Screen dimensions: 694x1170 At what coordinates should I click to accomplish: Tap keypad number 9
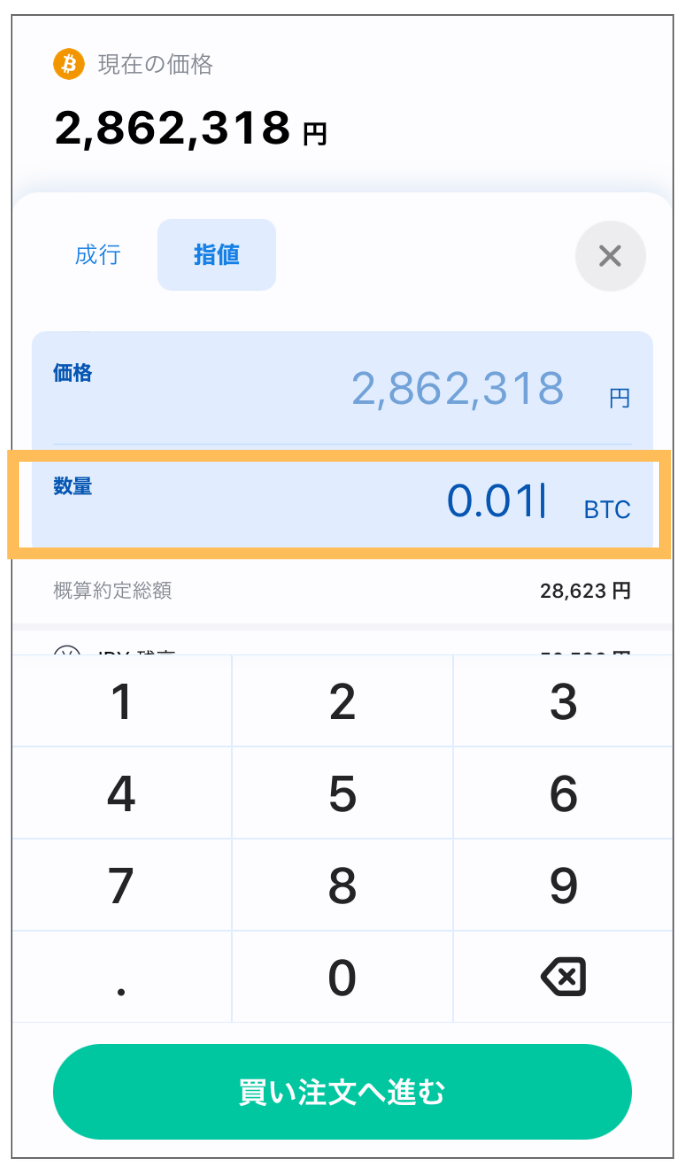563,885
